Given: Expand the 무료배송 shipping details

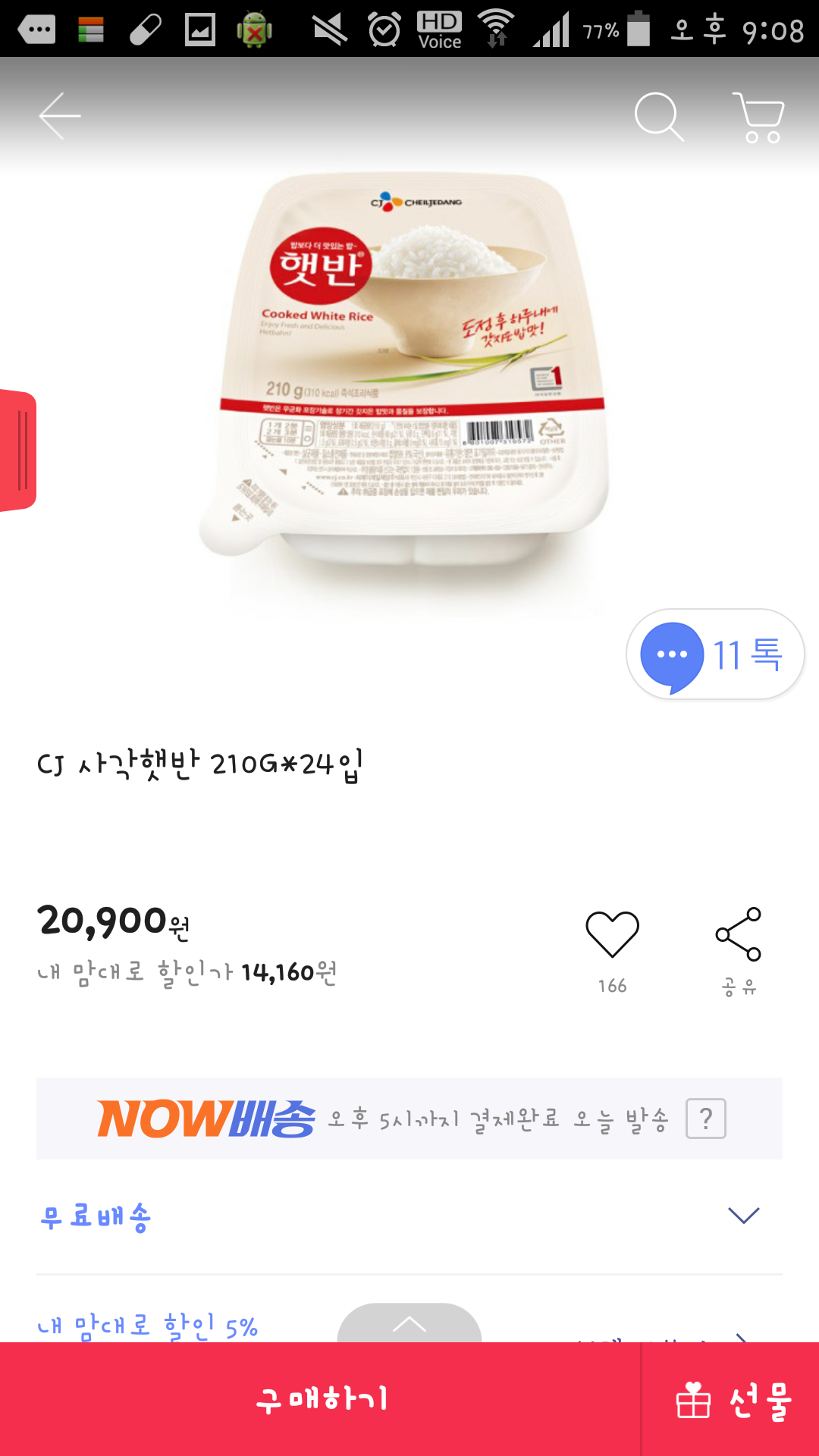Looking at the screenshot, I should (x=743, y=1216).
